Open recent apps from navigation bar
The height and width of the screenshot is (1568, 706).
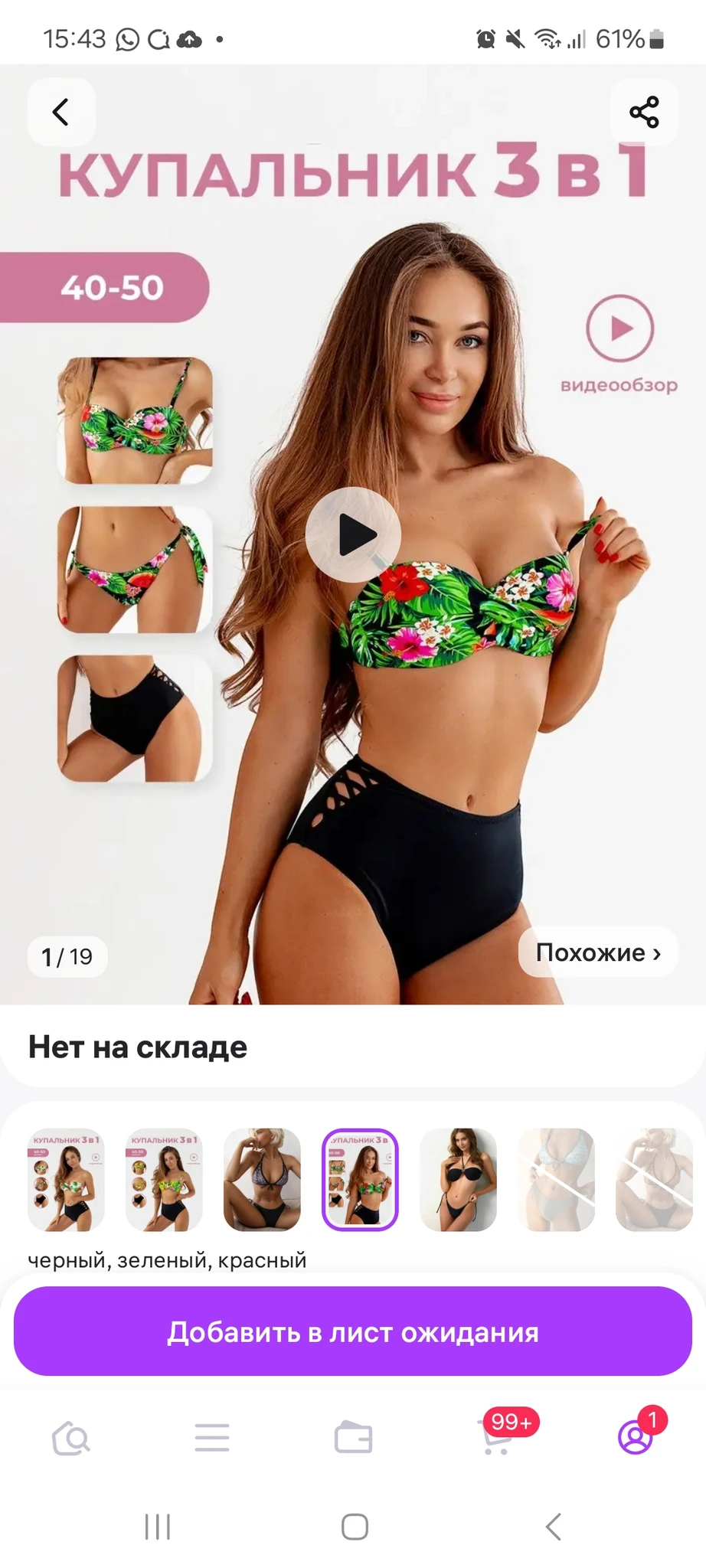[x=158, y=1527]
